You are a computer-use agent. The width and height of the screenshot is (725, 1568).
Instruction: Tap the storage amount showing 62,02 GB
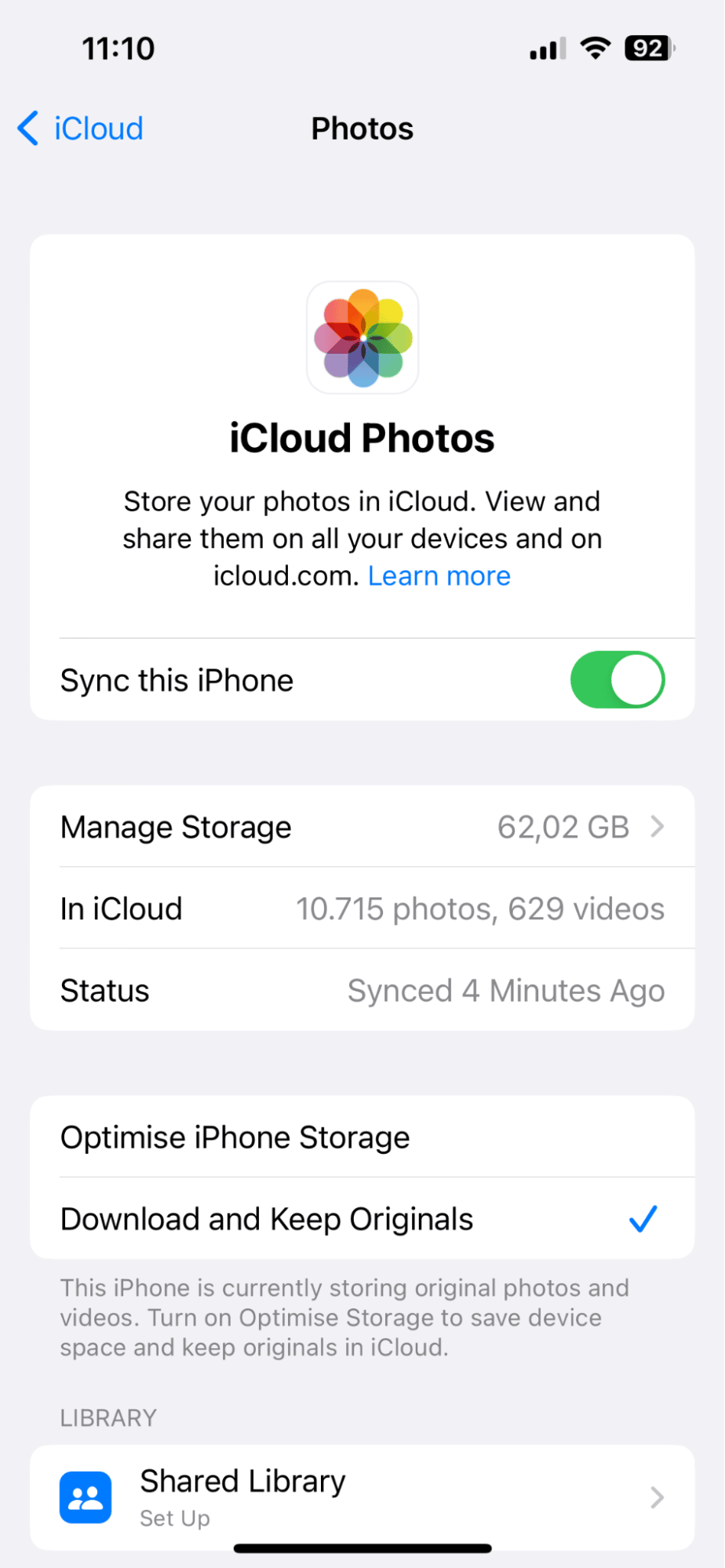[563, 826]
